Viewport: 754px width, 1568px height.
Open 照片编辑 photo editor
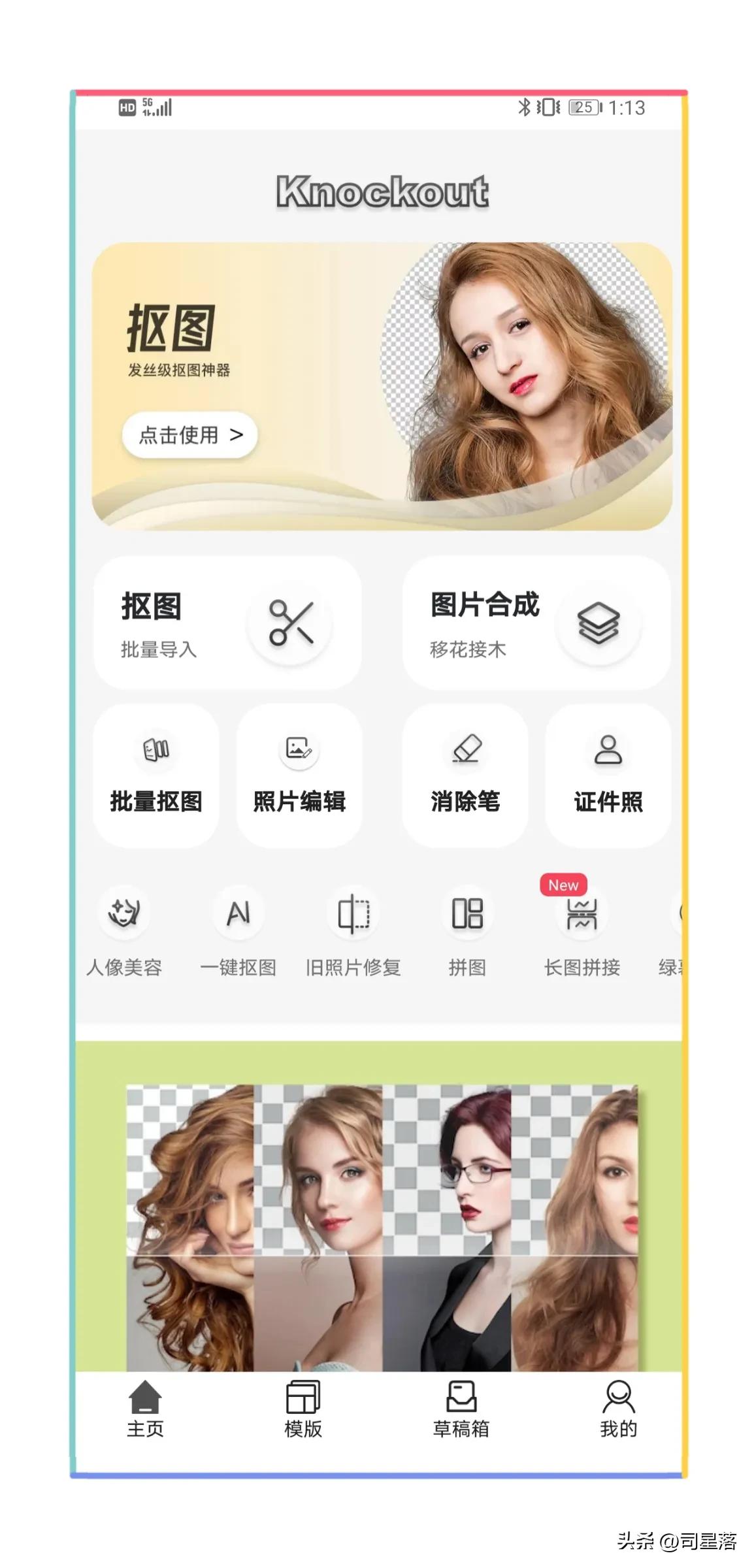tap(299, 775)
